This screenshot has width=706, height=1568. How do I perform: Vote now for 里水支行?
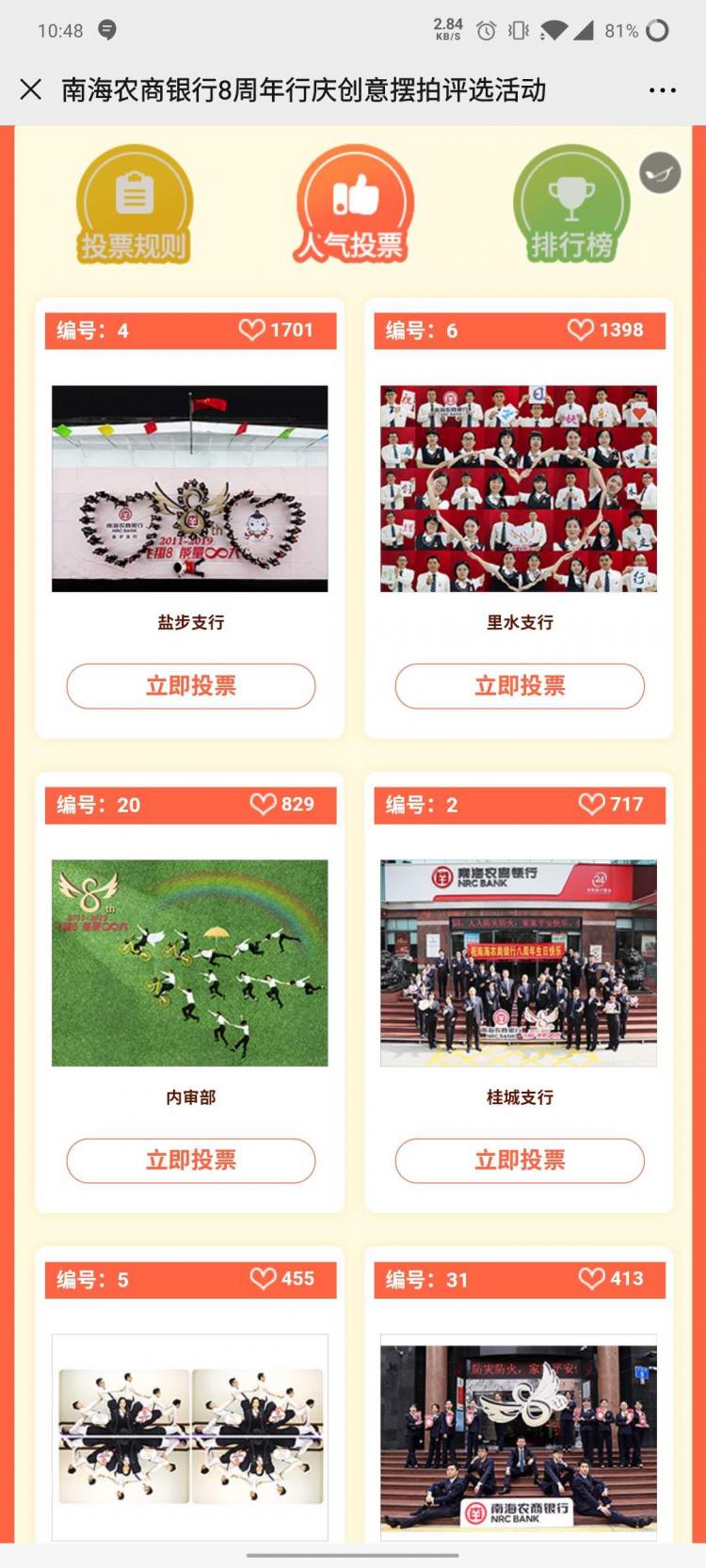(x=520, y=686)
